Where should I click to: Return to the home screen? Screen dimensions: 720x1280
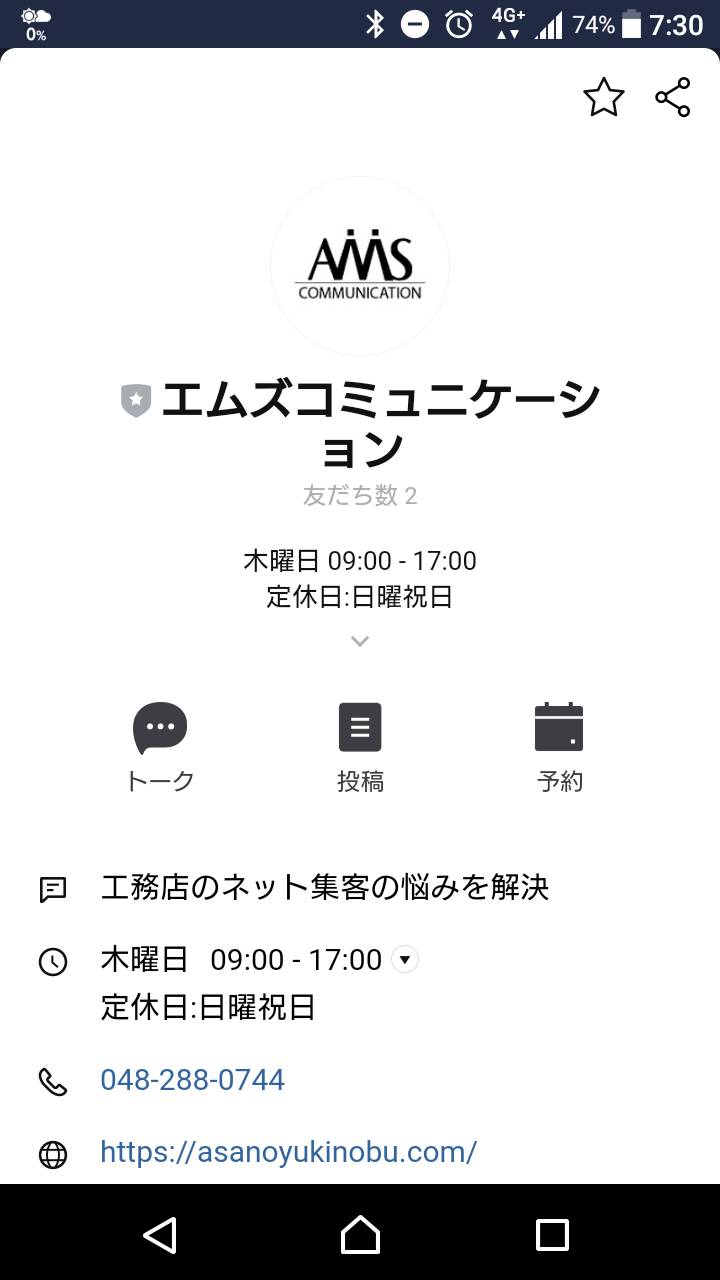[360, 1234]
